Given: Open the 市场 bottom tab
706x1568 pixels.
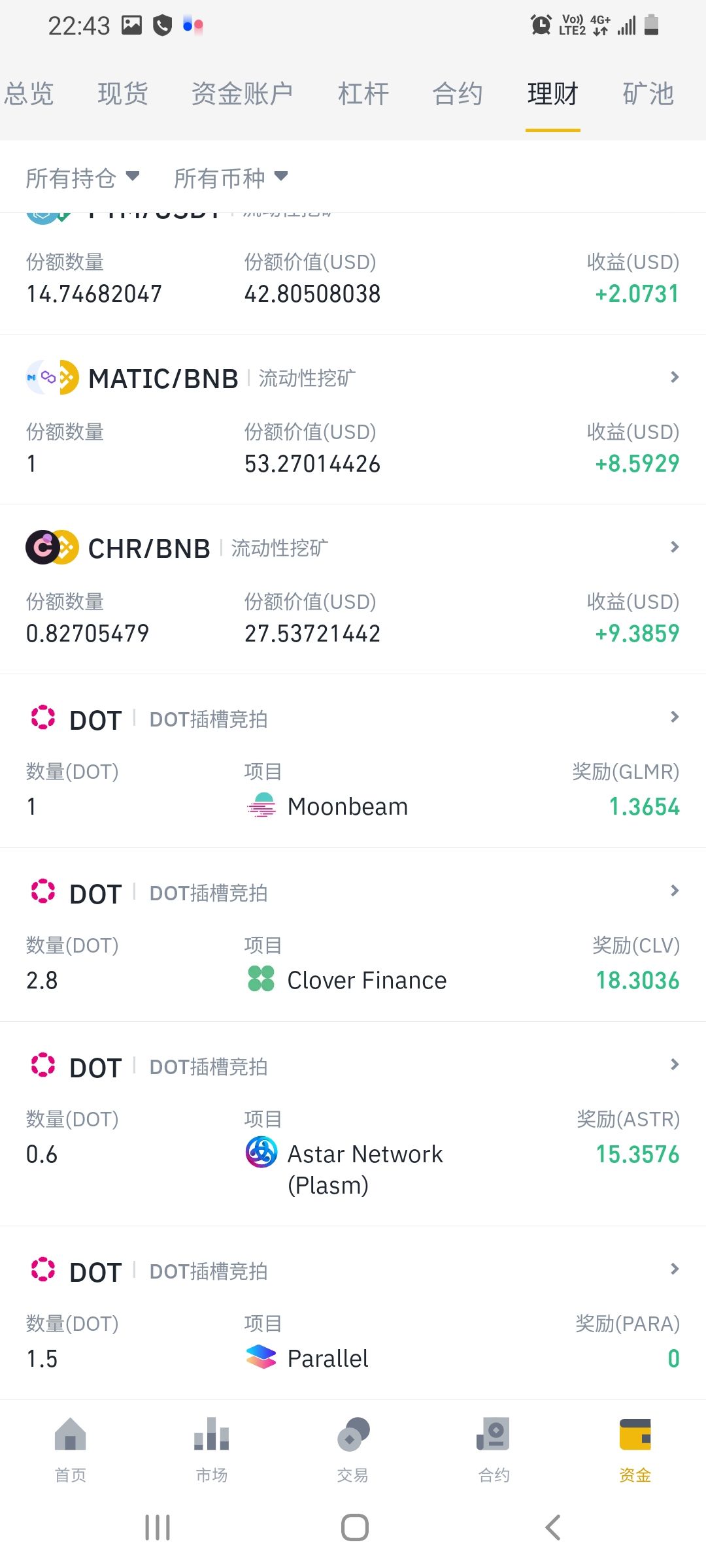Looking at the screenshot, I should tap(212, 1449).
